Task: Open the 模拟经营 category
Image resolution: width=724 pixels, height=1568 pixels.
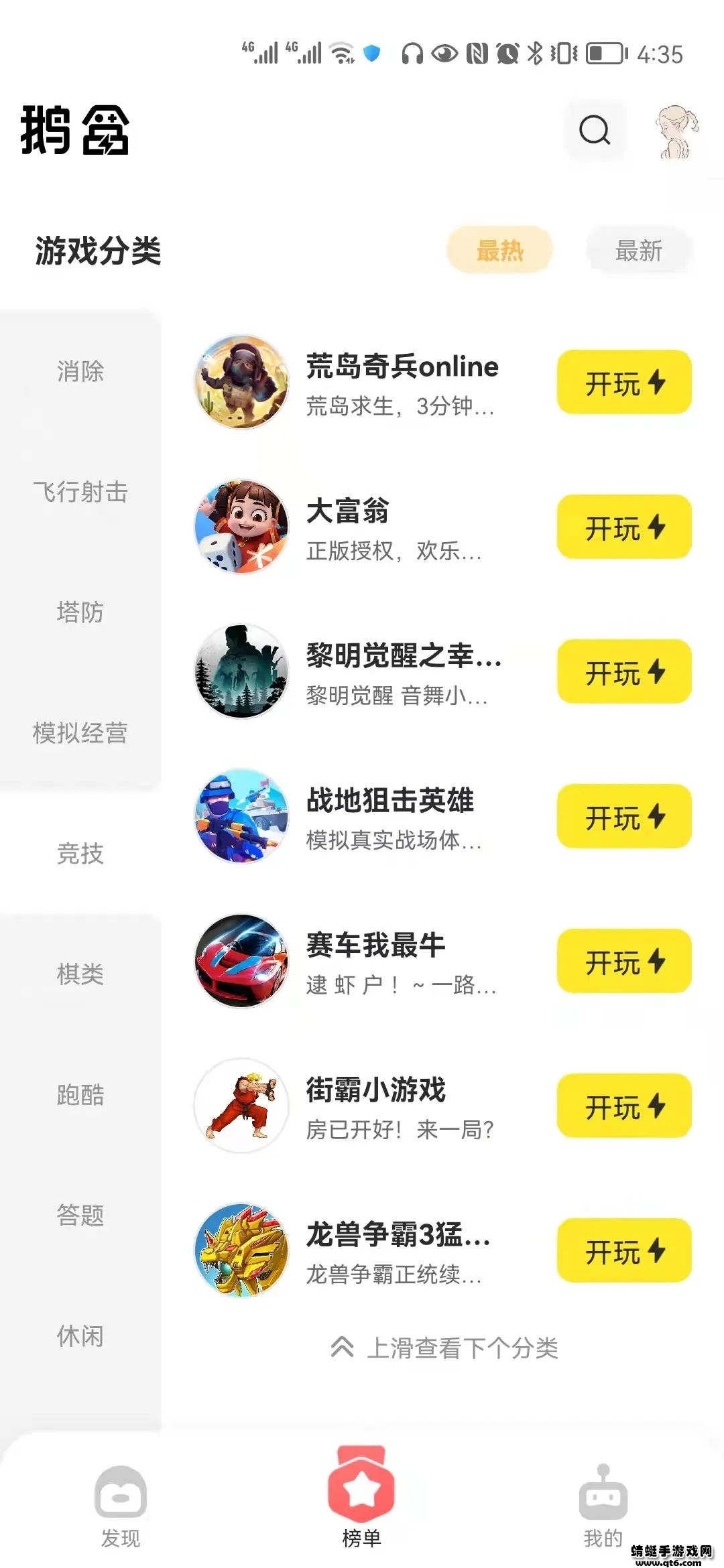Action: tap(80, 733)
